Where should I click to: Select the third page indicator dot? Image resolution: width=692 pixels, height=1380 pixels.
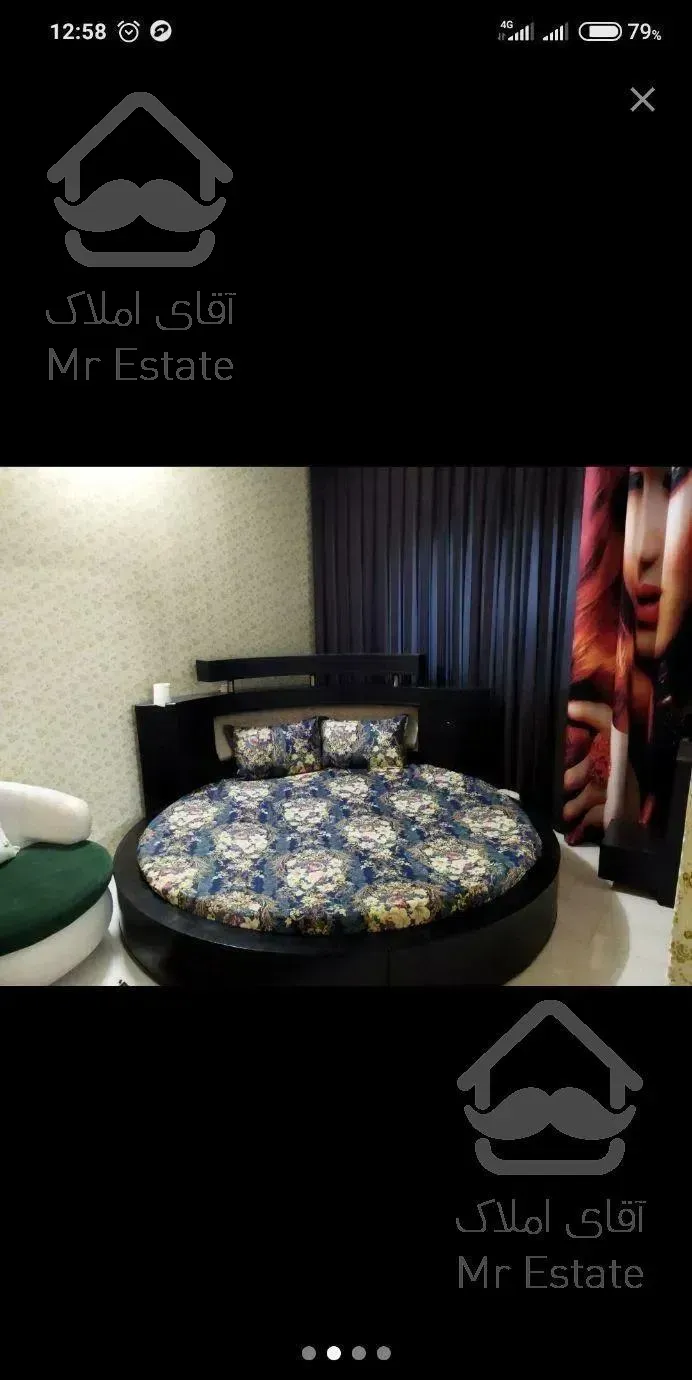(359, 1353)
